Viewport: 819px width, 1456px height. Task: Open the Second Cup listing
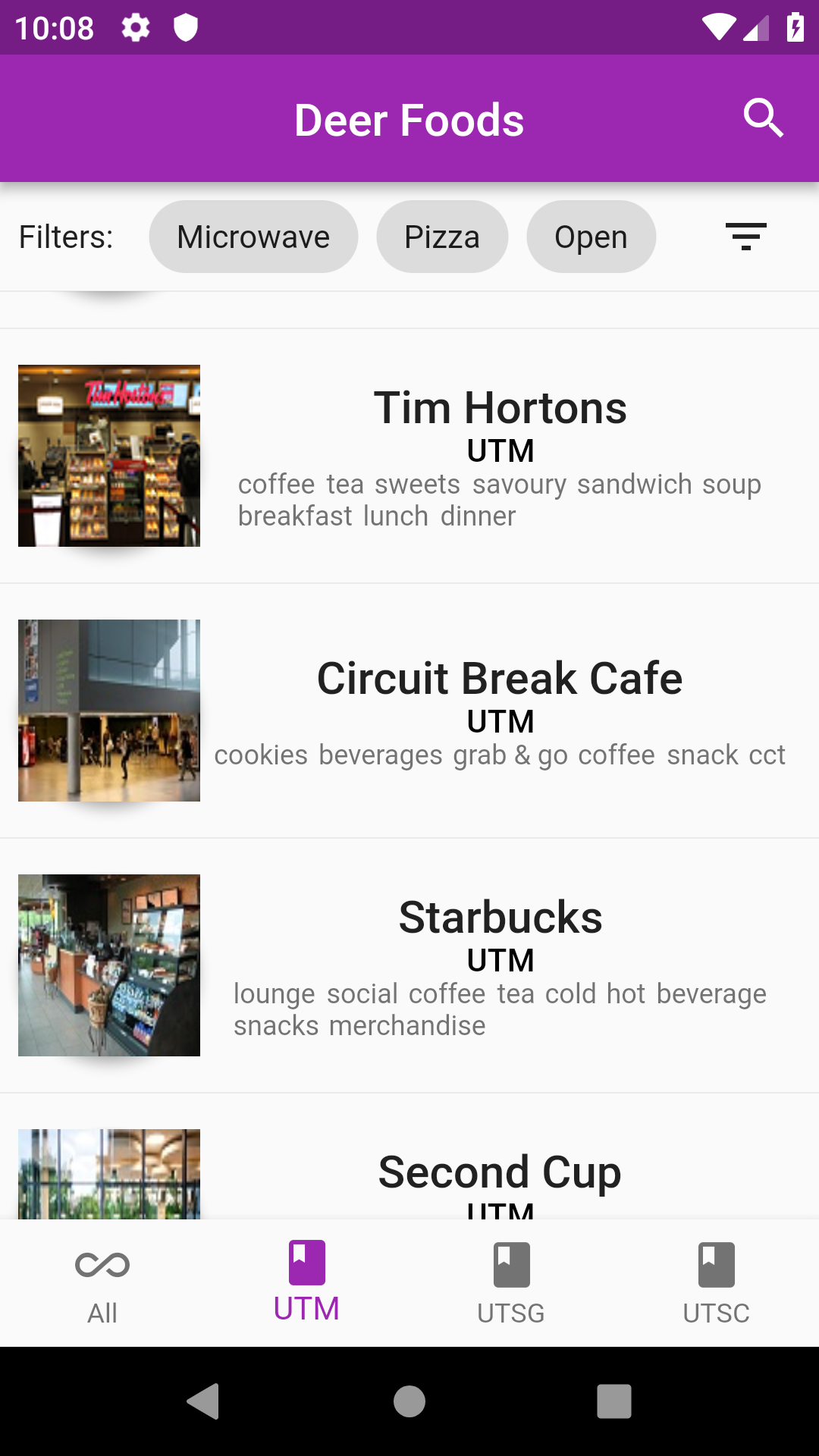coord(500,1172)
